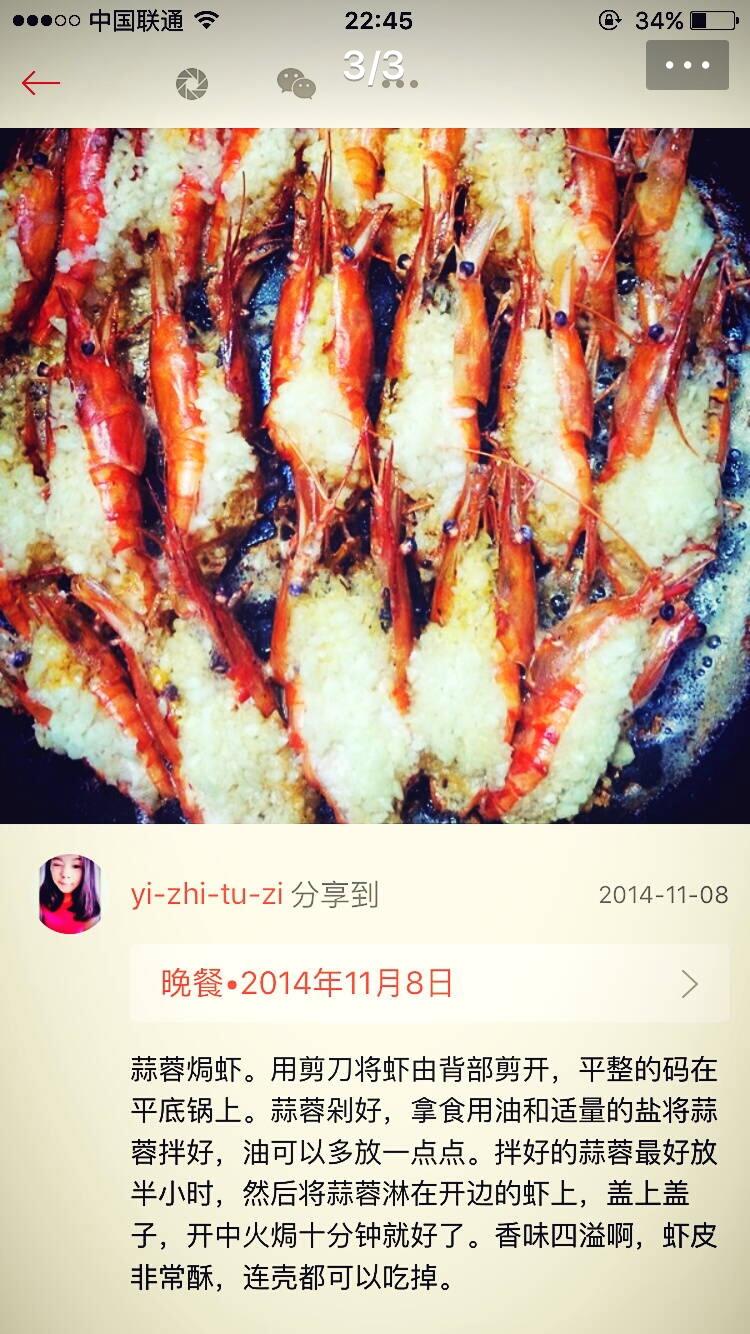Tap the WeChat bubbles icon
The image size is (750, 1334).
(296, 84)
